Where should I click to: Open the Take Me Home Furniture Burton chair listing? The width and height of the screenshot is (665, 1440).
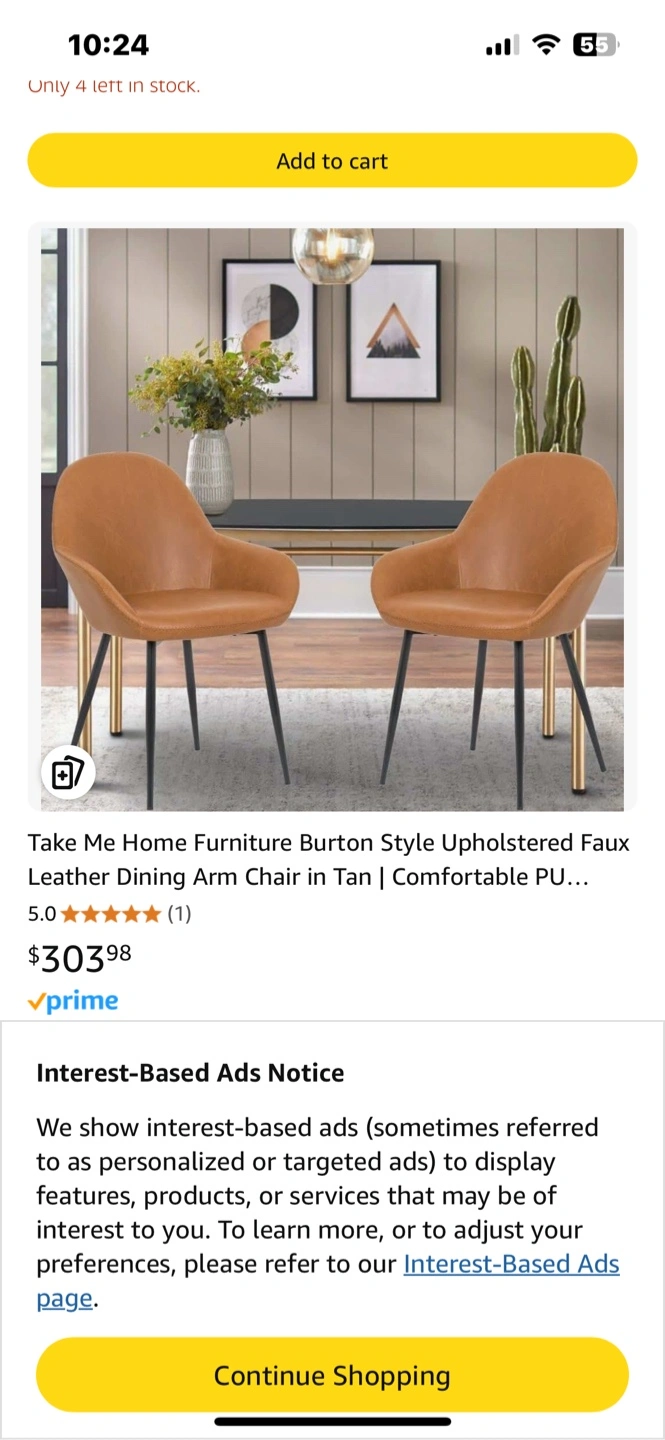(x=328, y=860)
